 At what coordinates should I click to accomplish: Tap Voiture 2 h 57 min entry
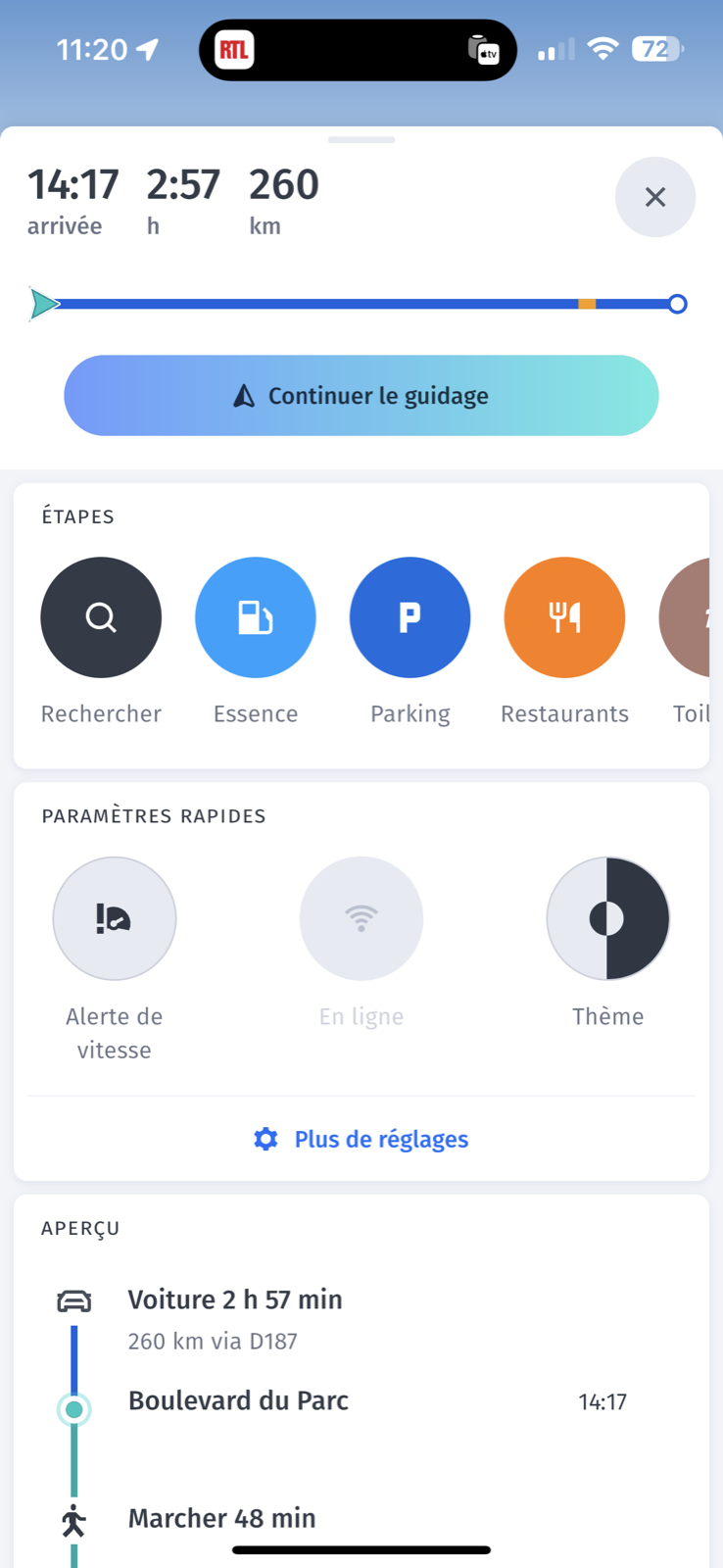pos(235,1299)
